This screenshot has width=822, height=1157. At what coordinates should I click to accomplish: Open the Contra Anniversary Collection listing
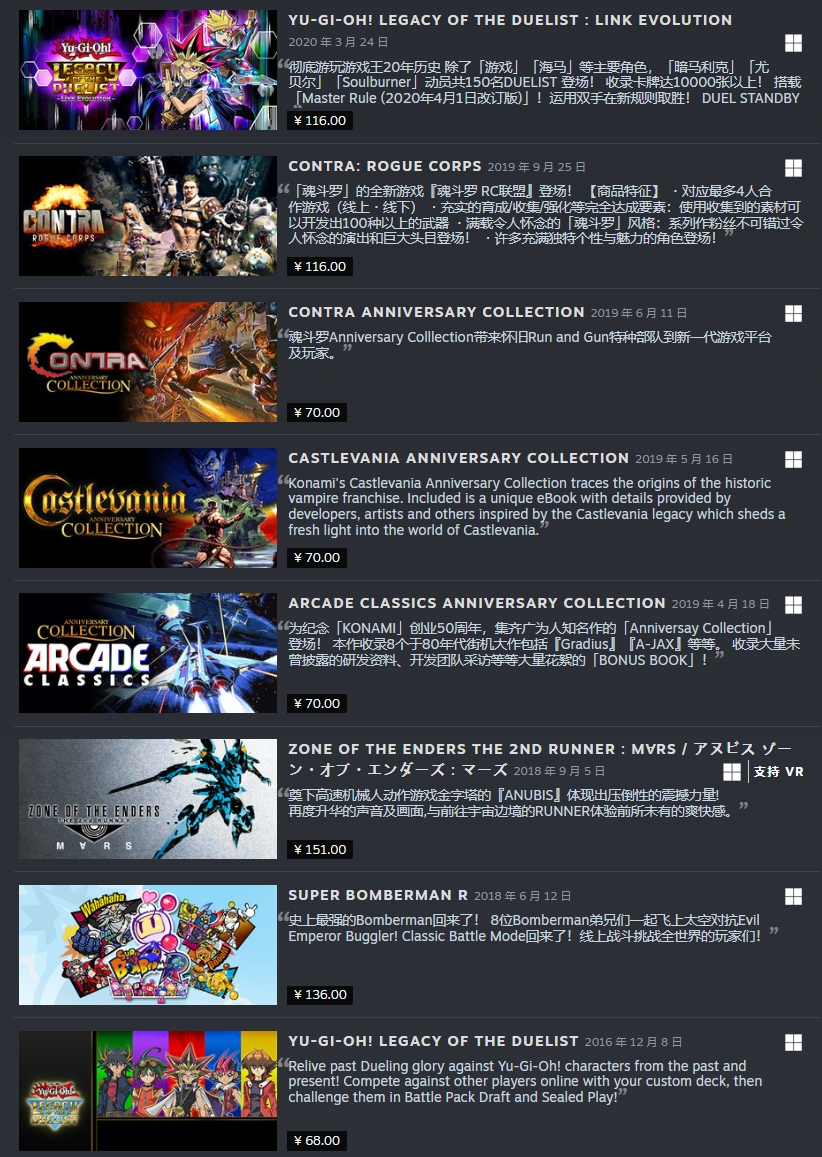pos(436,312)
